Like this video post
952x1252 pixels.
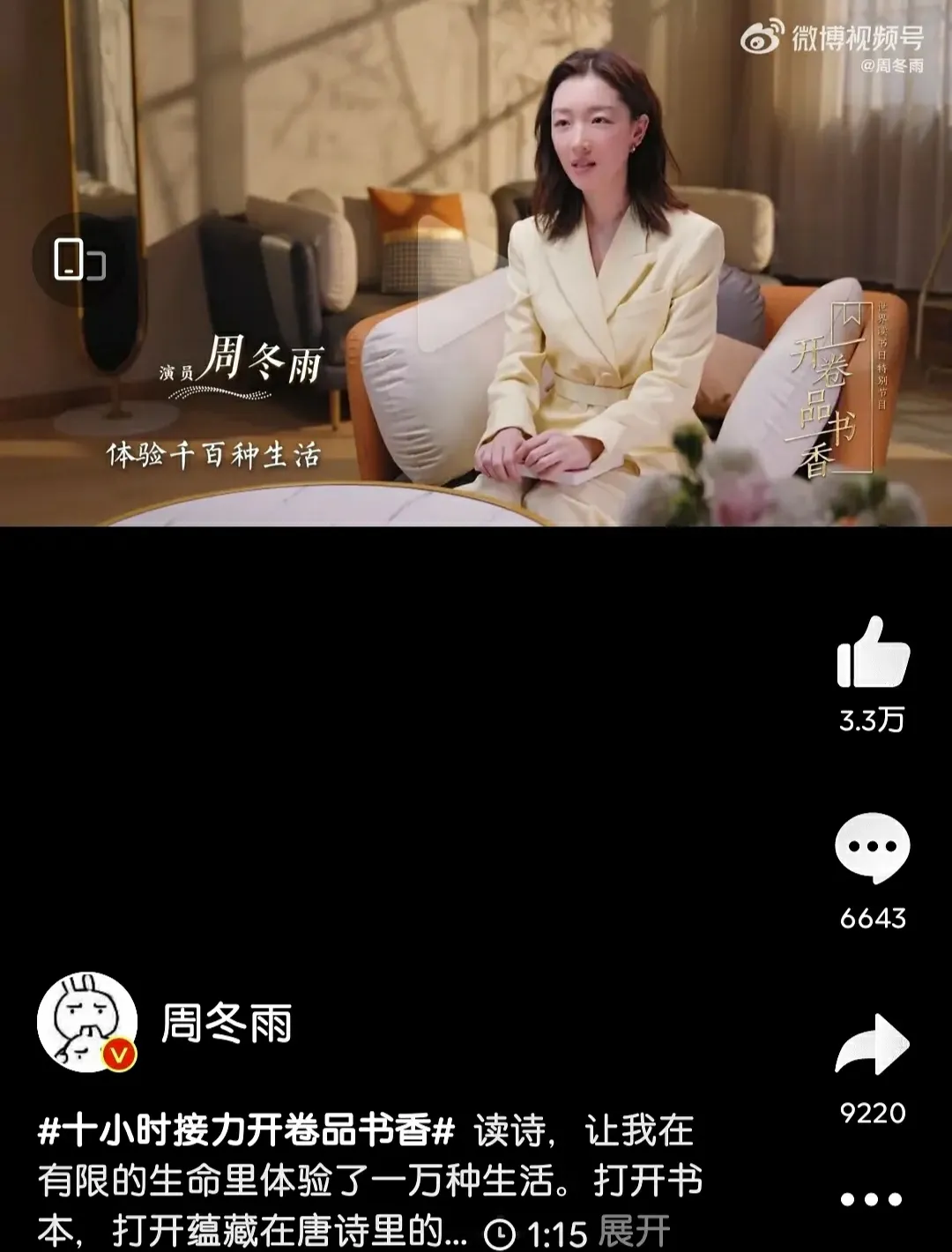(872, 653)
